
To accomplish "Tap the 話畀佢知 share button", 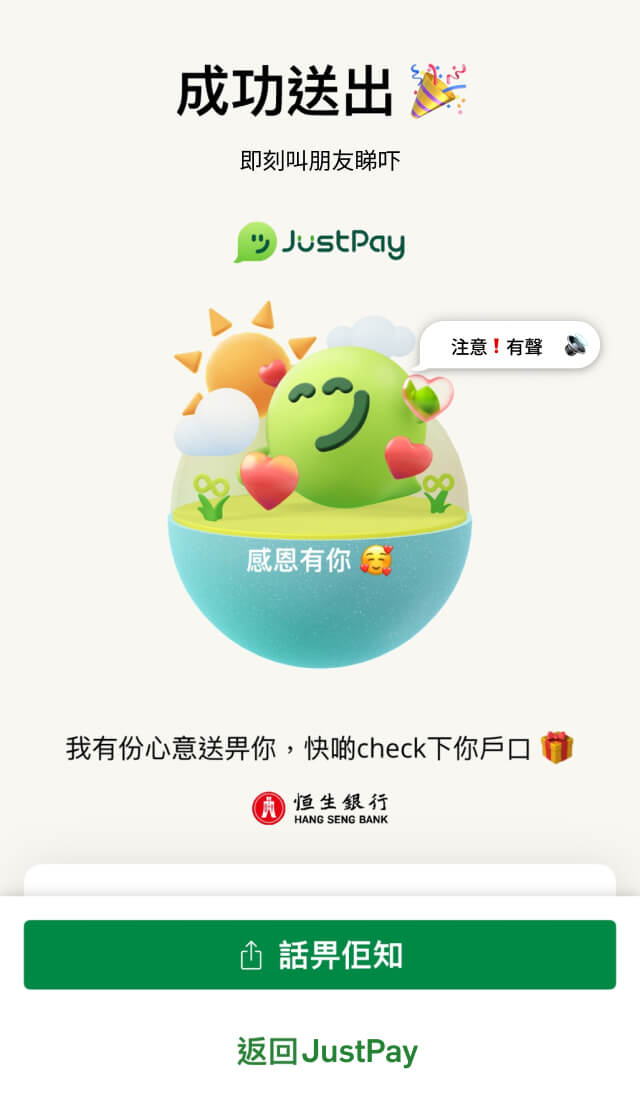I will coord(320,955).
